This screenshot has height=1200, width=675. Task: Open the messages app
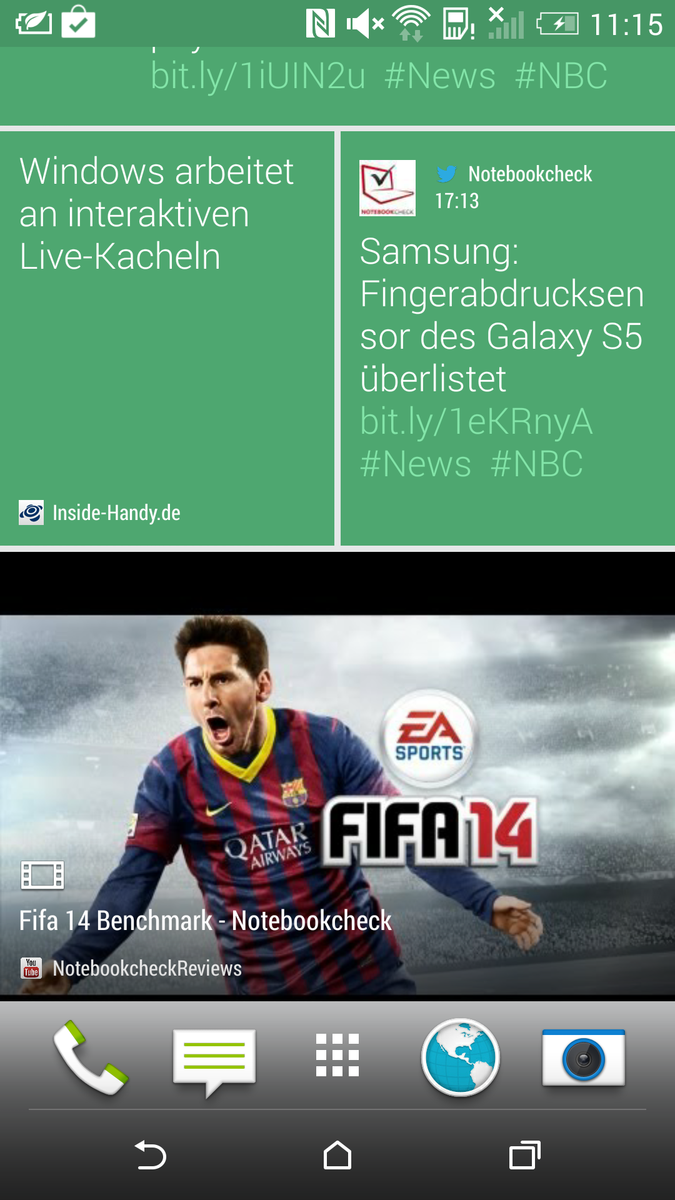(214, 1059)
